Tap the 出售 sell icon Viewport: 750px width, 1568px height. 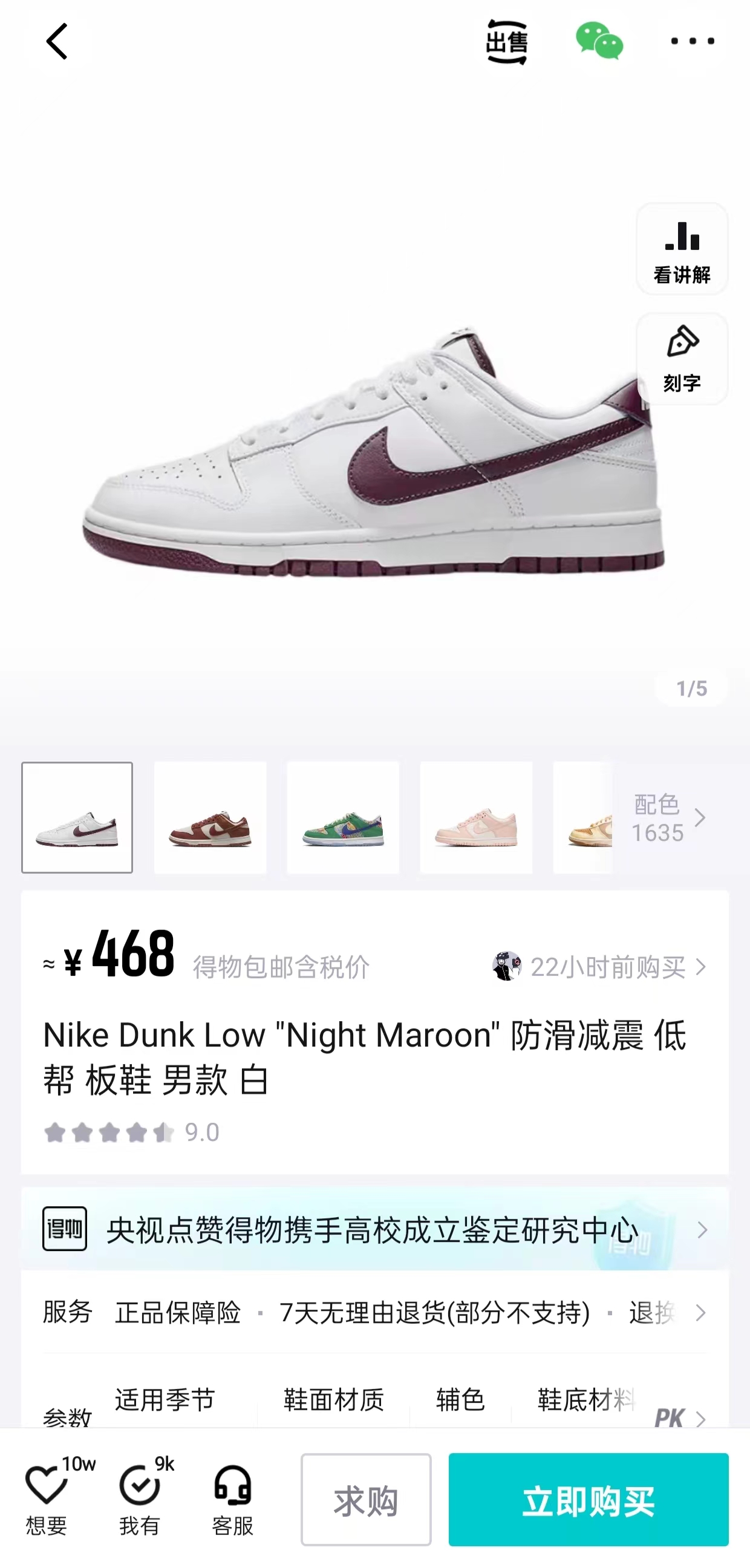click(506, 41)
